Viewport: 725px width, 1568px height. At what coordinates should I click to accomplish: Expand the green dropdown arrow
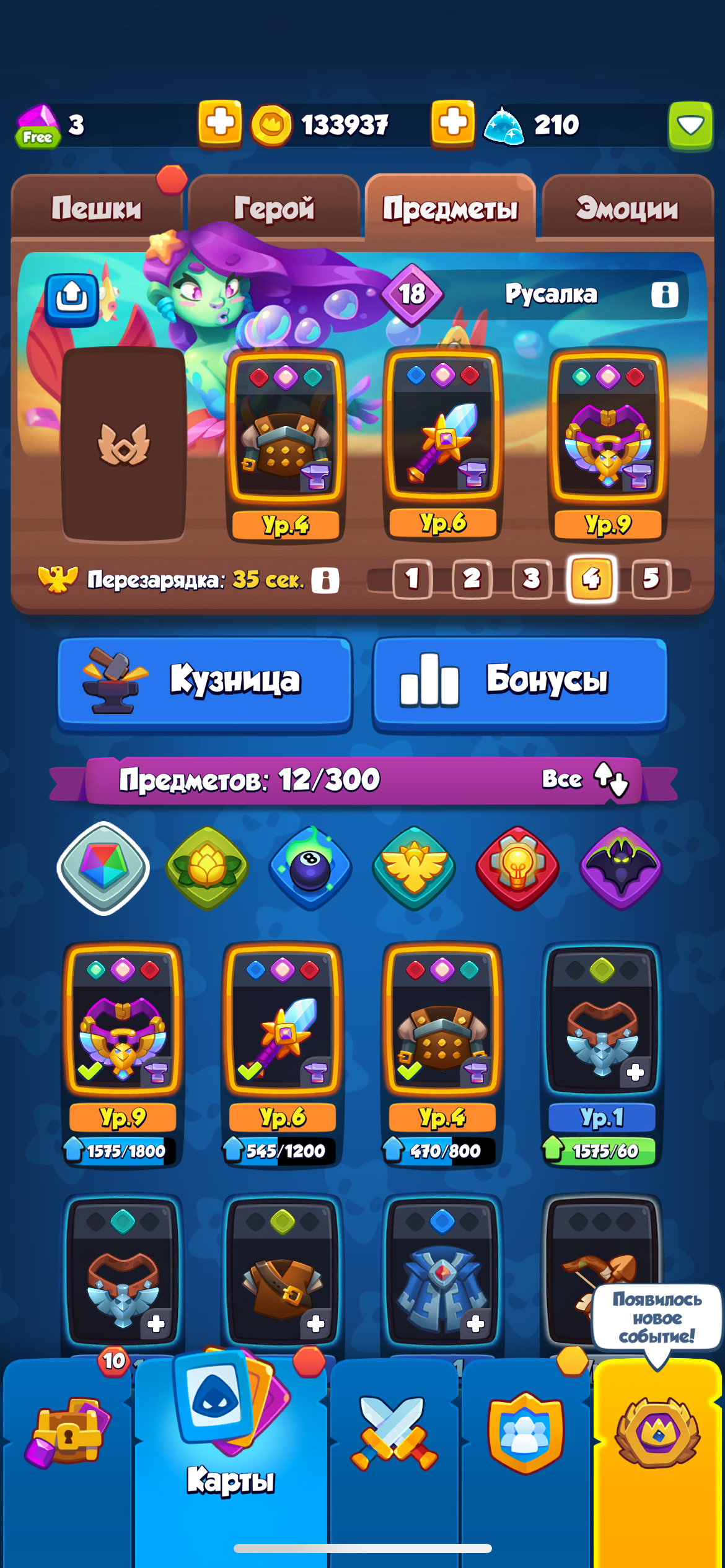coord(690,125)
